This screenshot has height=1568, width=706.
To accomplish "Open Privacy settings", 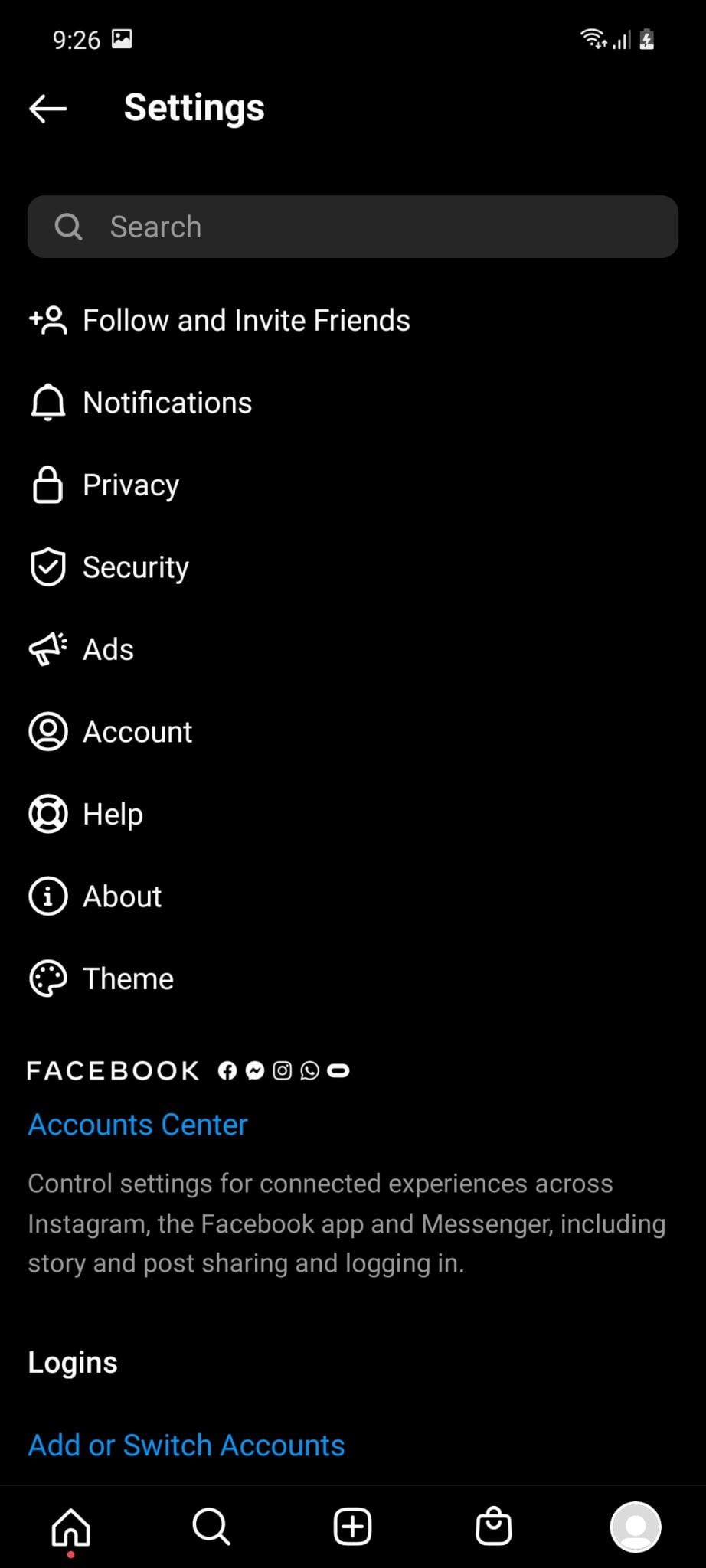I will click(353, 485).
